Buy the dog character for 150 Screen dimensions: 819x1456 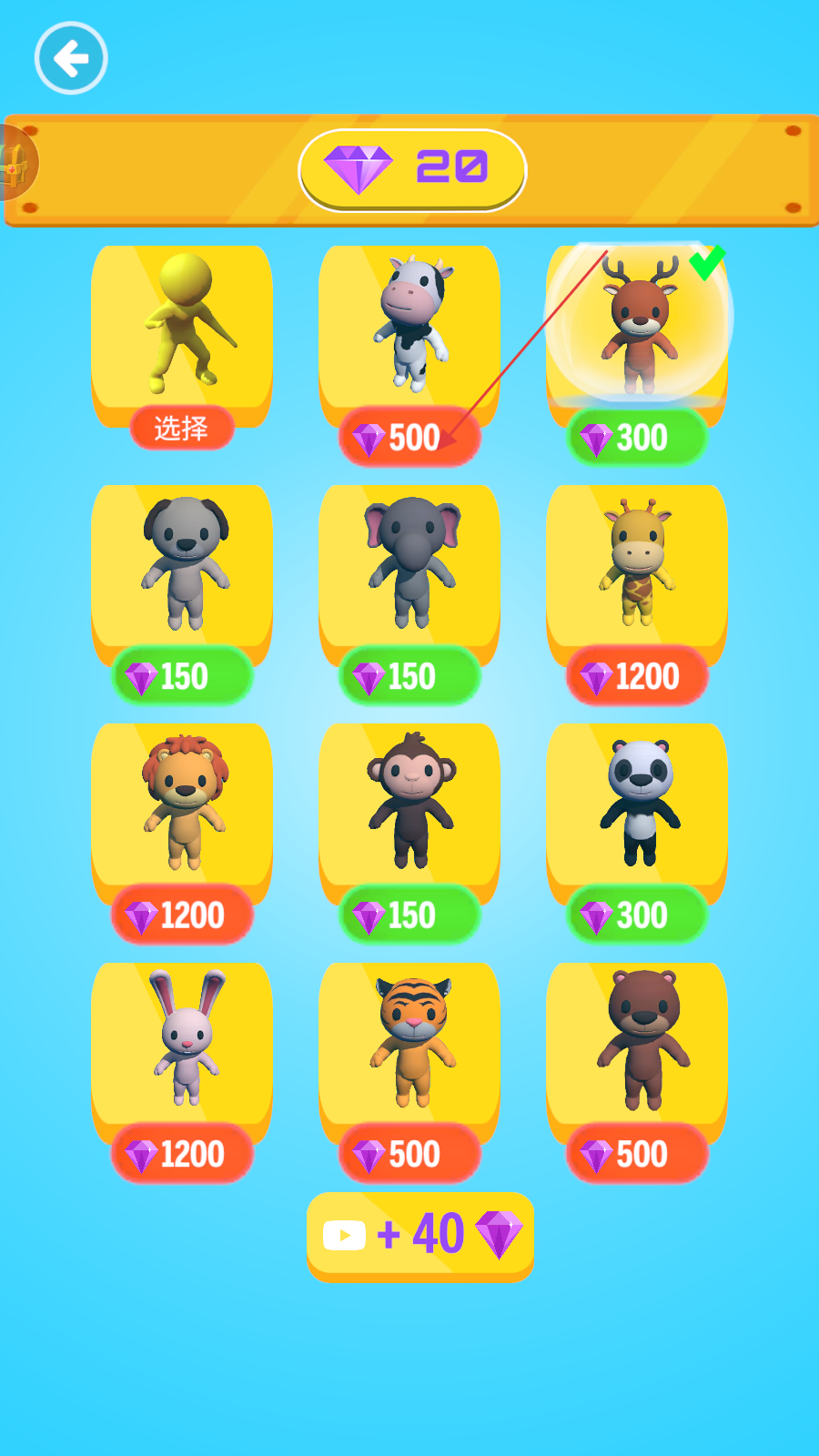pyautogui.click(x=182, y=676)
